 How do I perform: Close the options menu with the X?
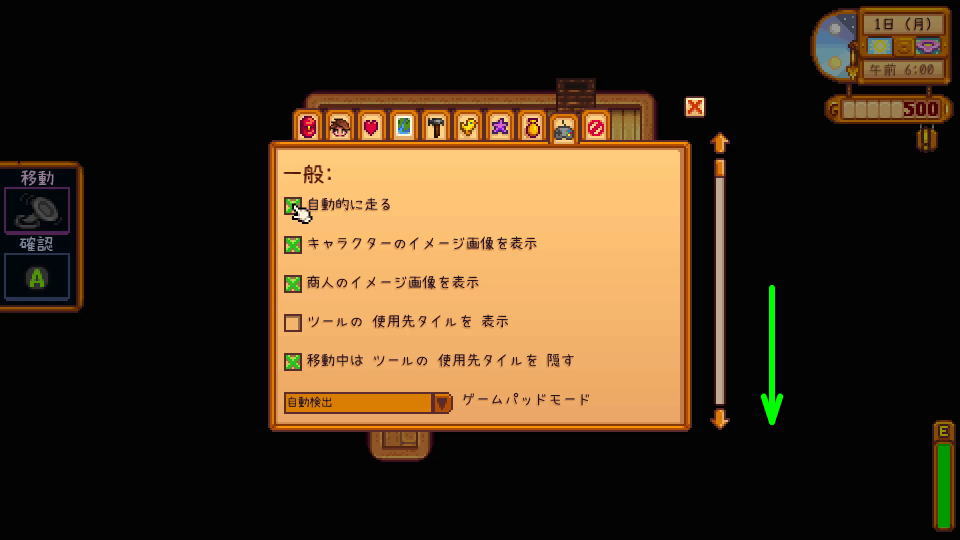pos(695,107)
